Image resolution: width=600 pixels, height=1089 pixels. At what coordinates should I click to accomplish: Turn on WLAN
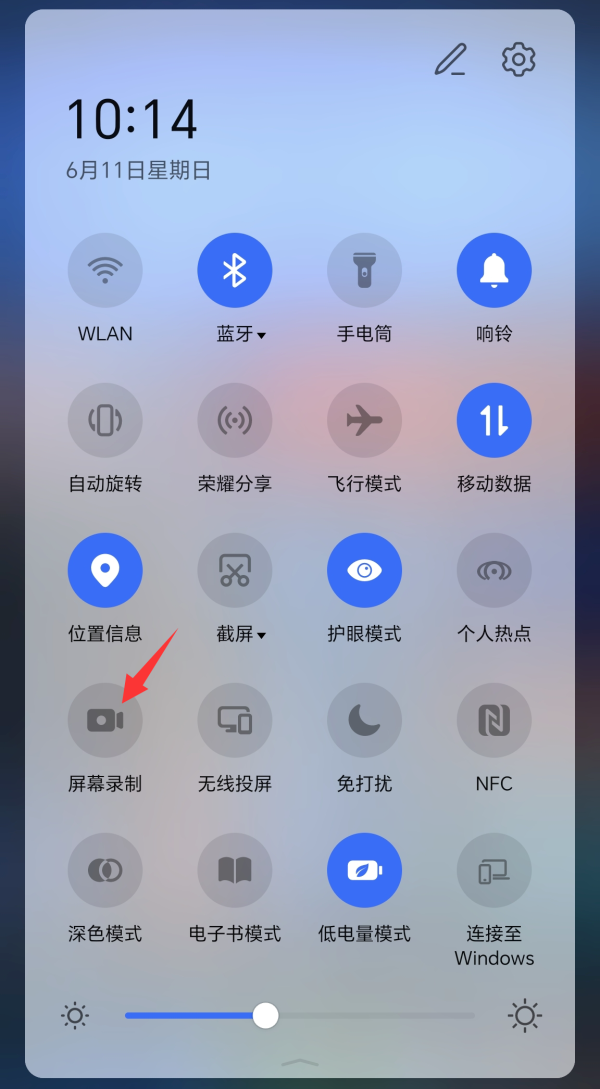[105, 270]
